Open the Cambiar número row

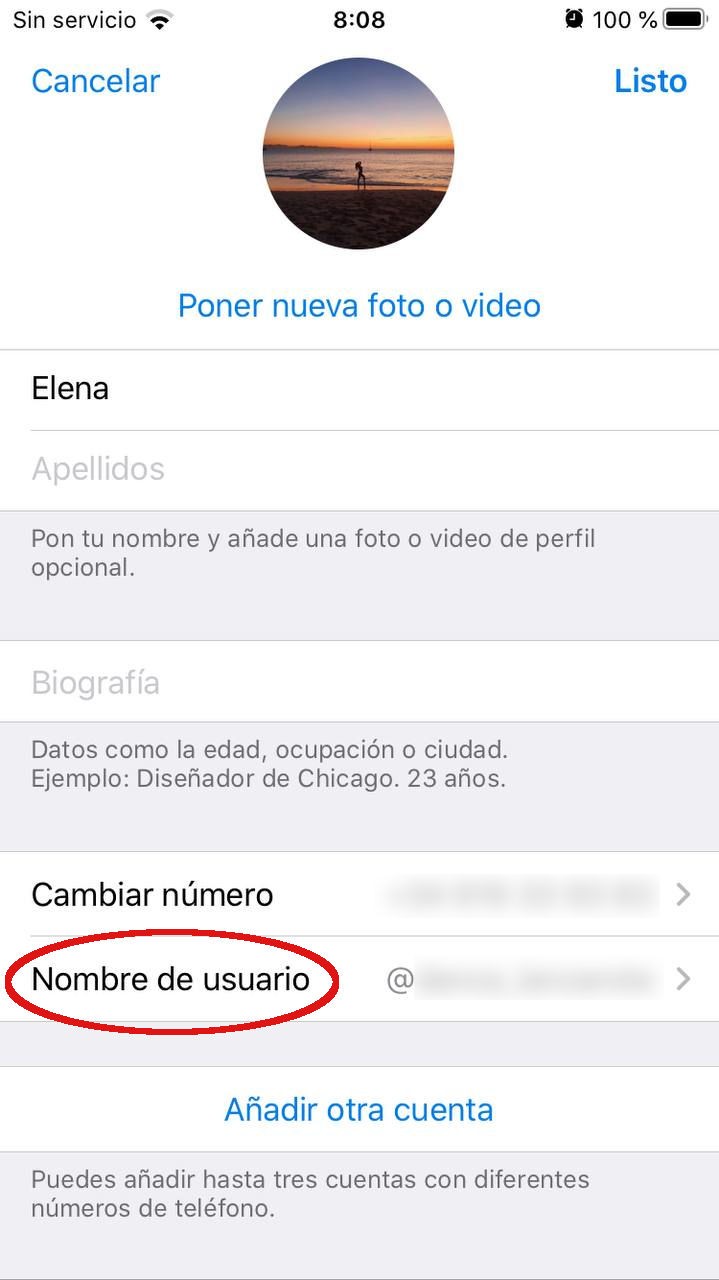click(360, 894)
